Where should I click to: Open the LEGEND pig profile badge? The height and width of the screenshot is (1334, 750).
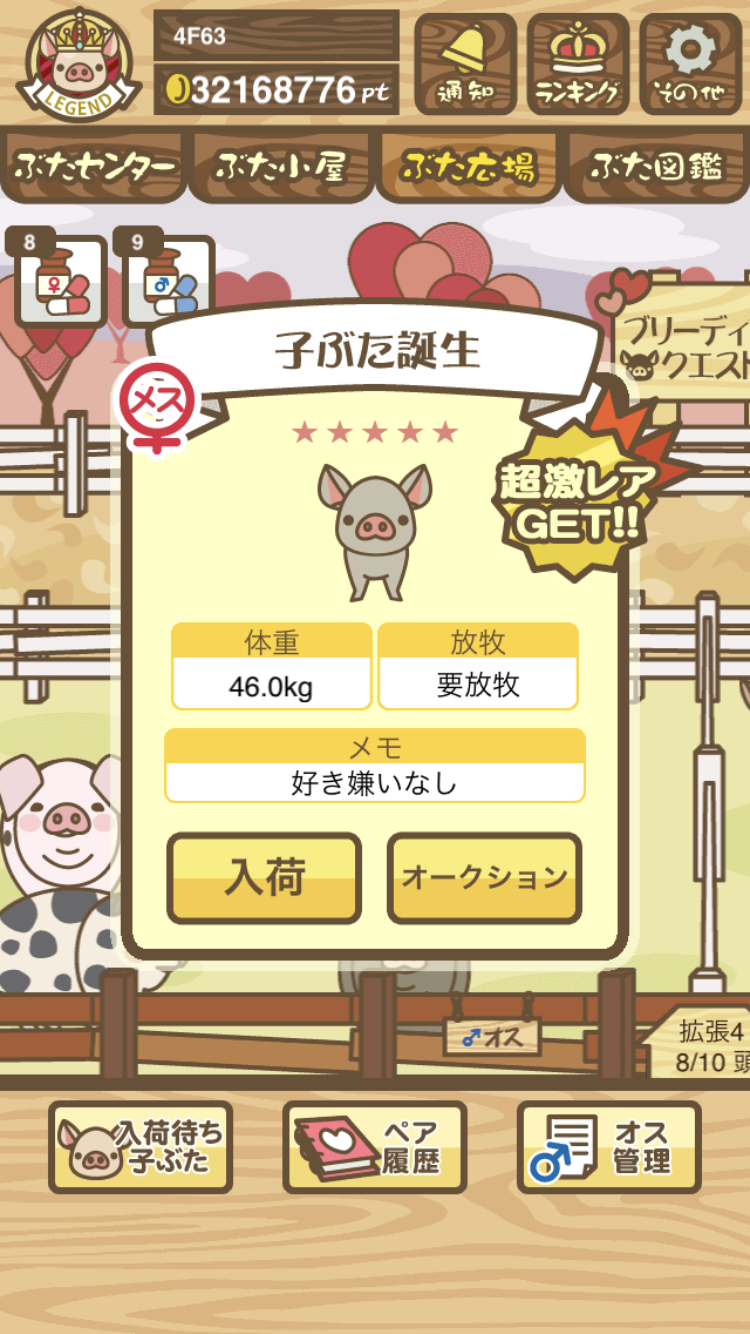(78, 65)
